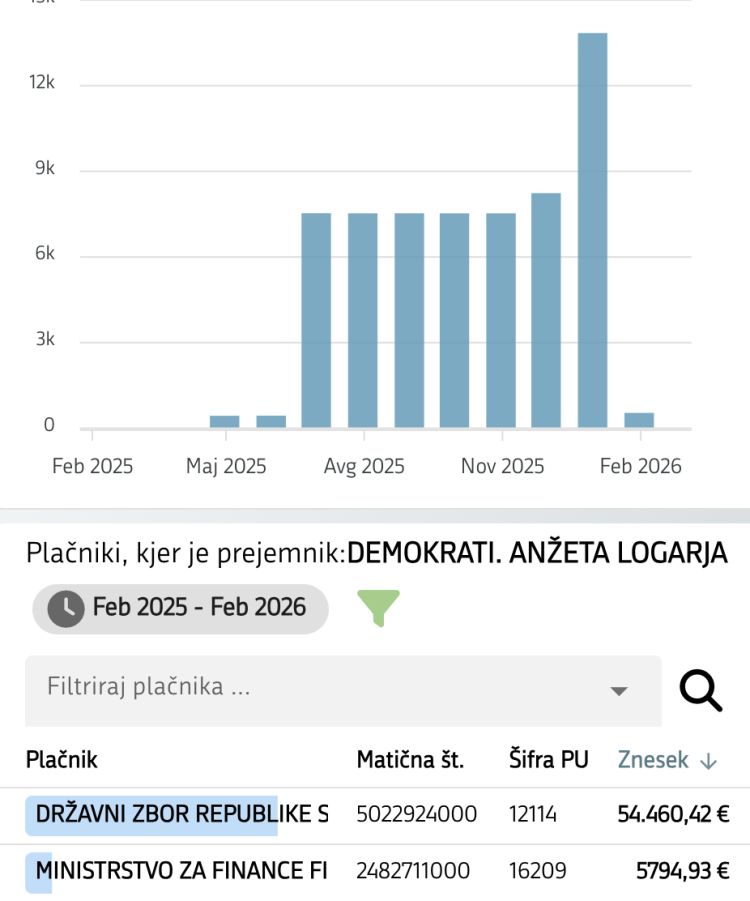Screen dimensions: 750x901
Task: Open the Državni zbor Republike payer row
Action: pyautogui.click(x=180, y=814)
